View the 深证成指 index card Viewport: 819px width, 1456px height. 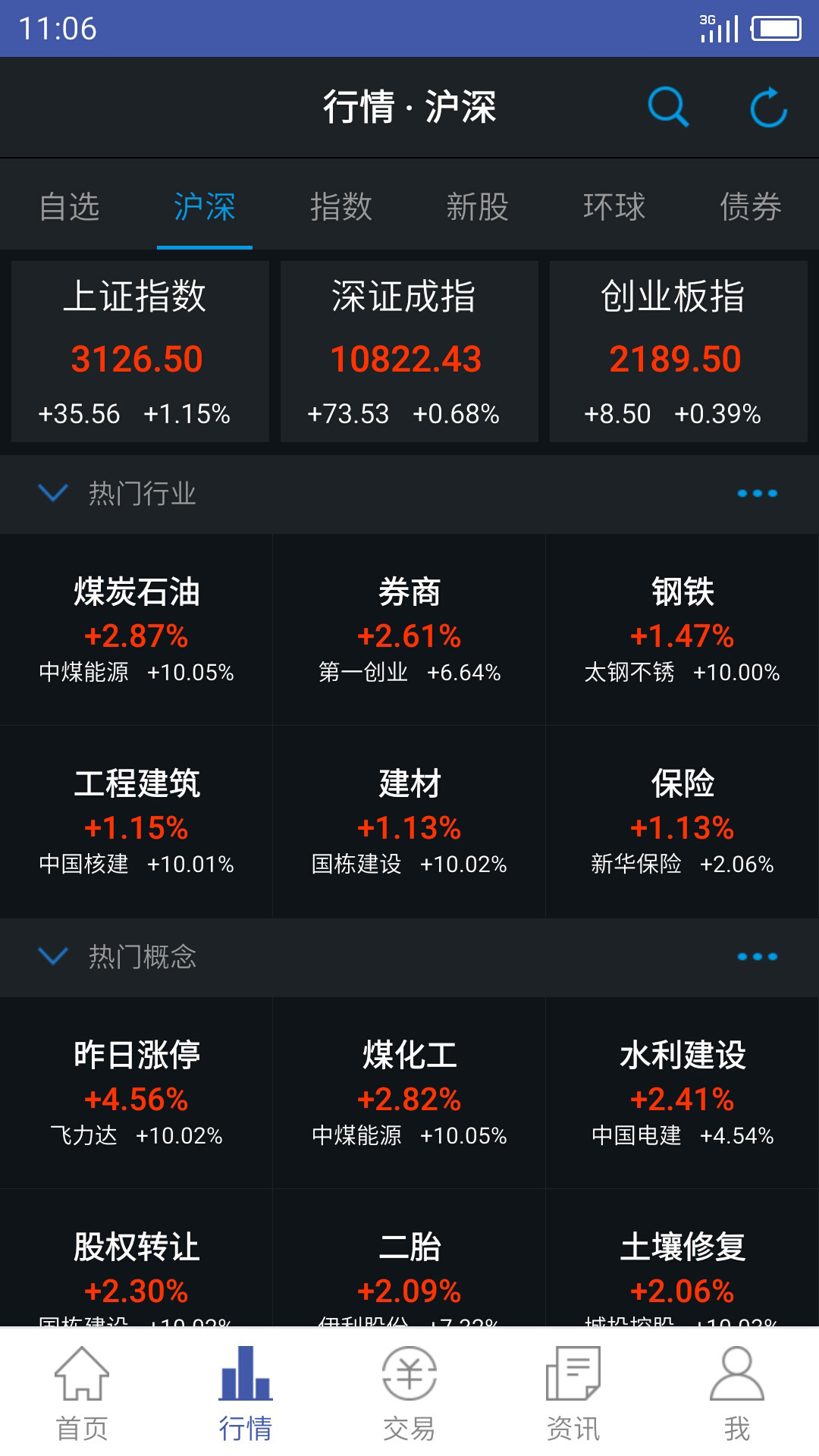(409, 351)
